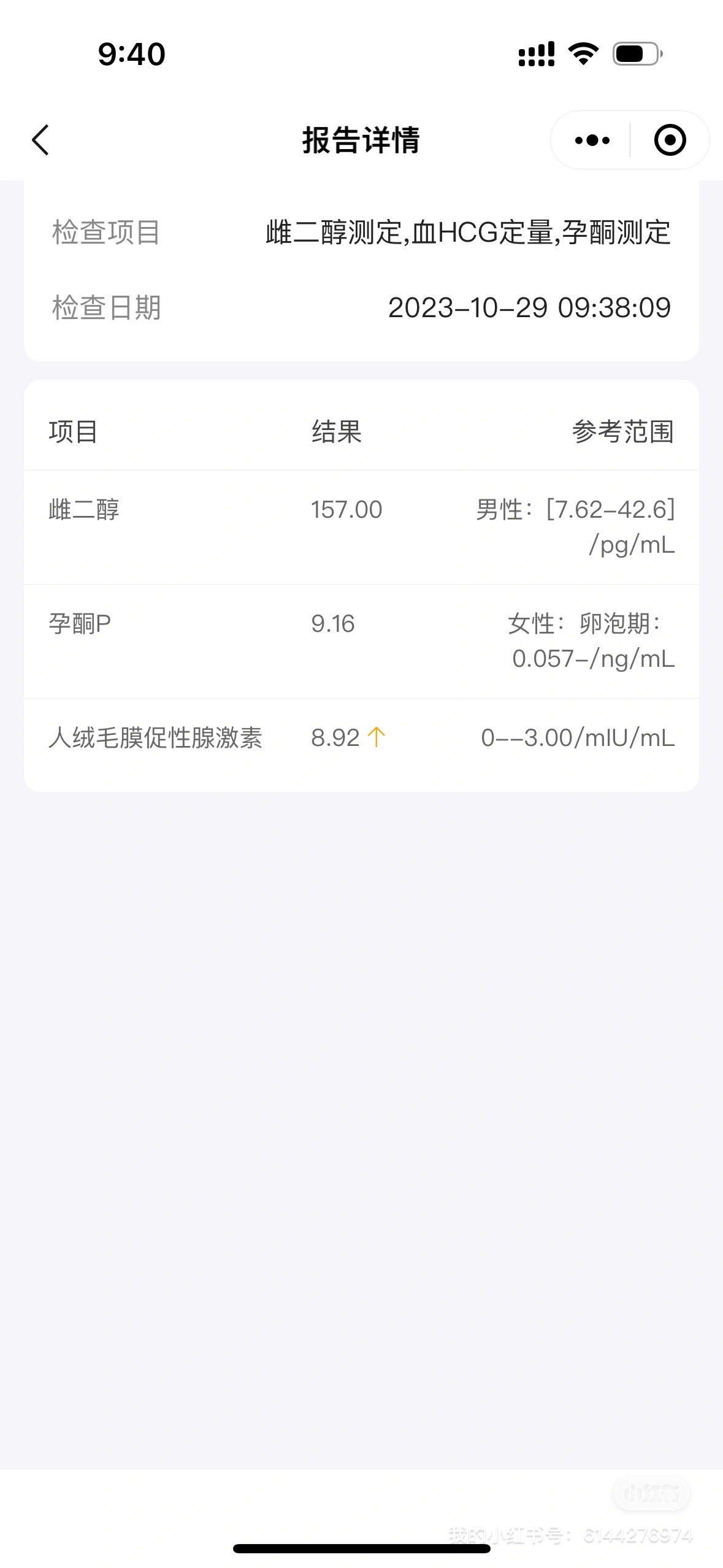Tap the back arrow to return

tap(40, 140)
